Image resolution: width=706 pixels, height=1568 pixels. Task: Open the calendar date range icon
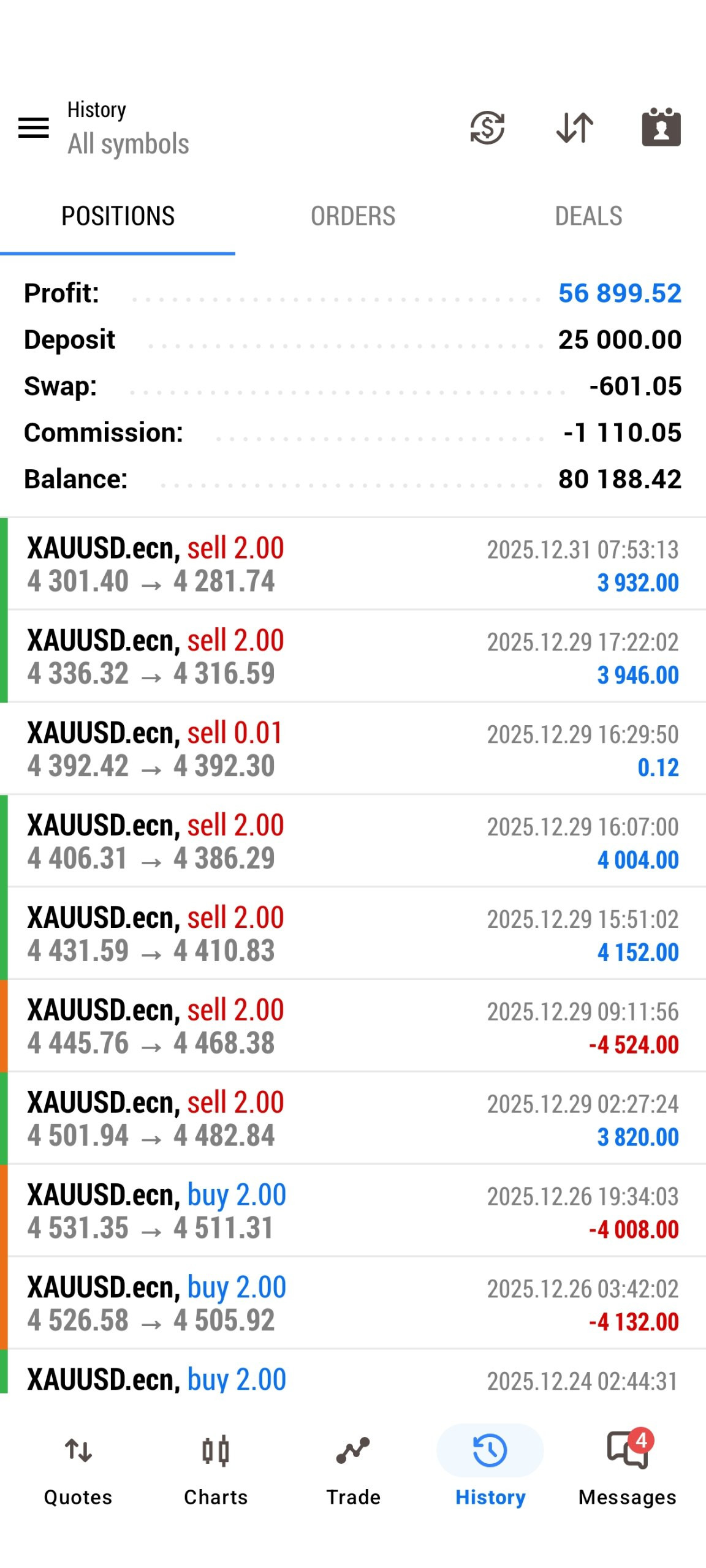coord(661,127)
